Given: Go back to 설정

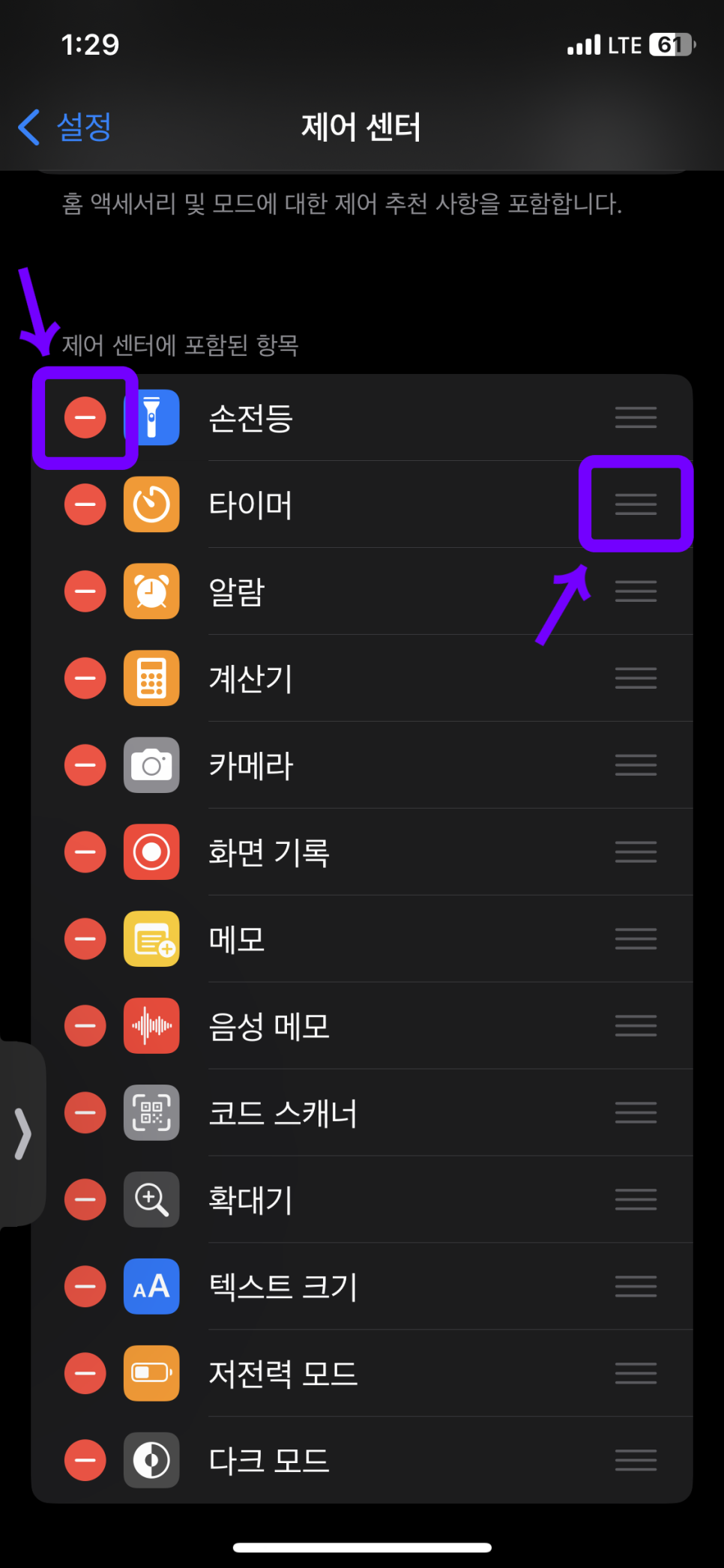Looking at the screenshot, I should pos(64,127).
